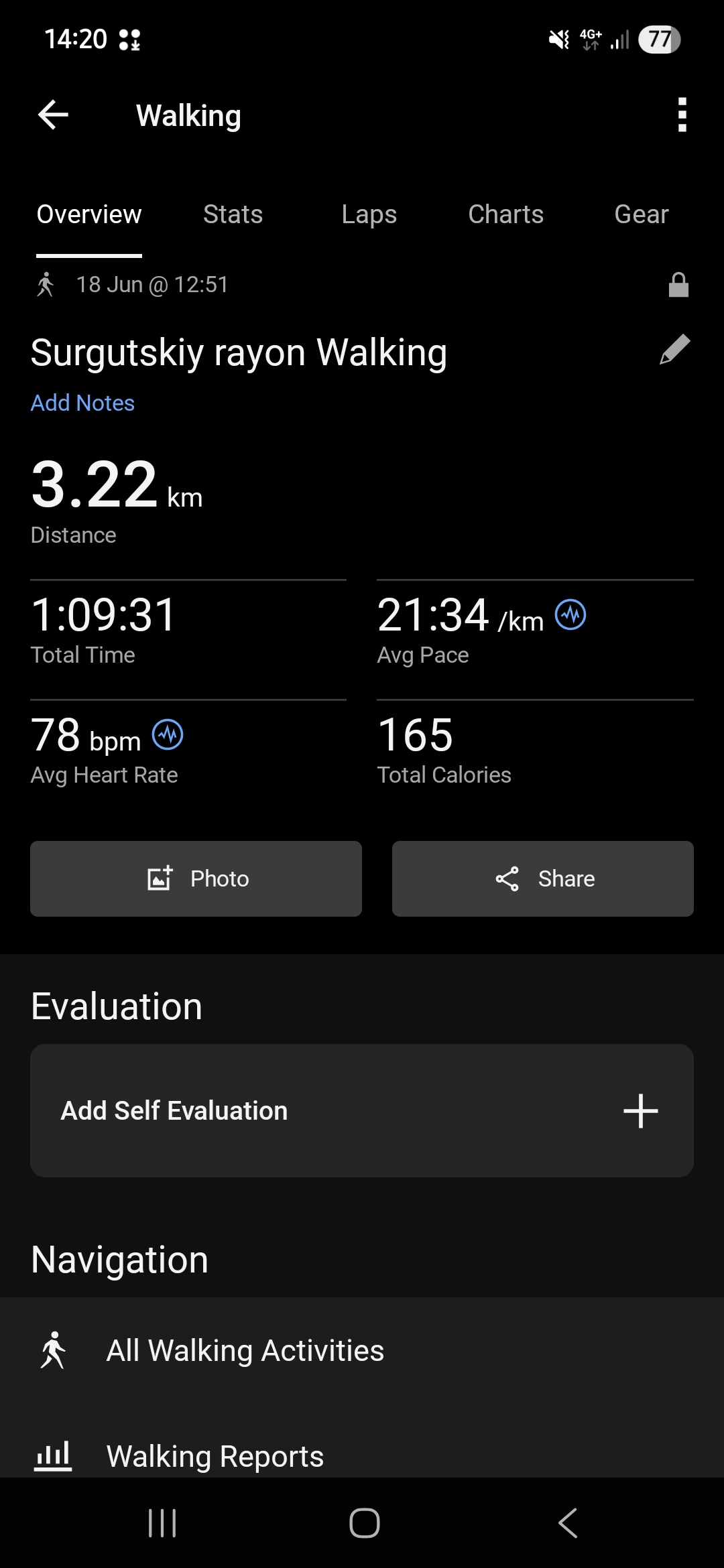Share this walking activity
Viewport: 724px width, 1568px height.
543,878
